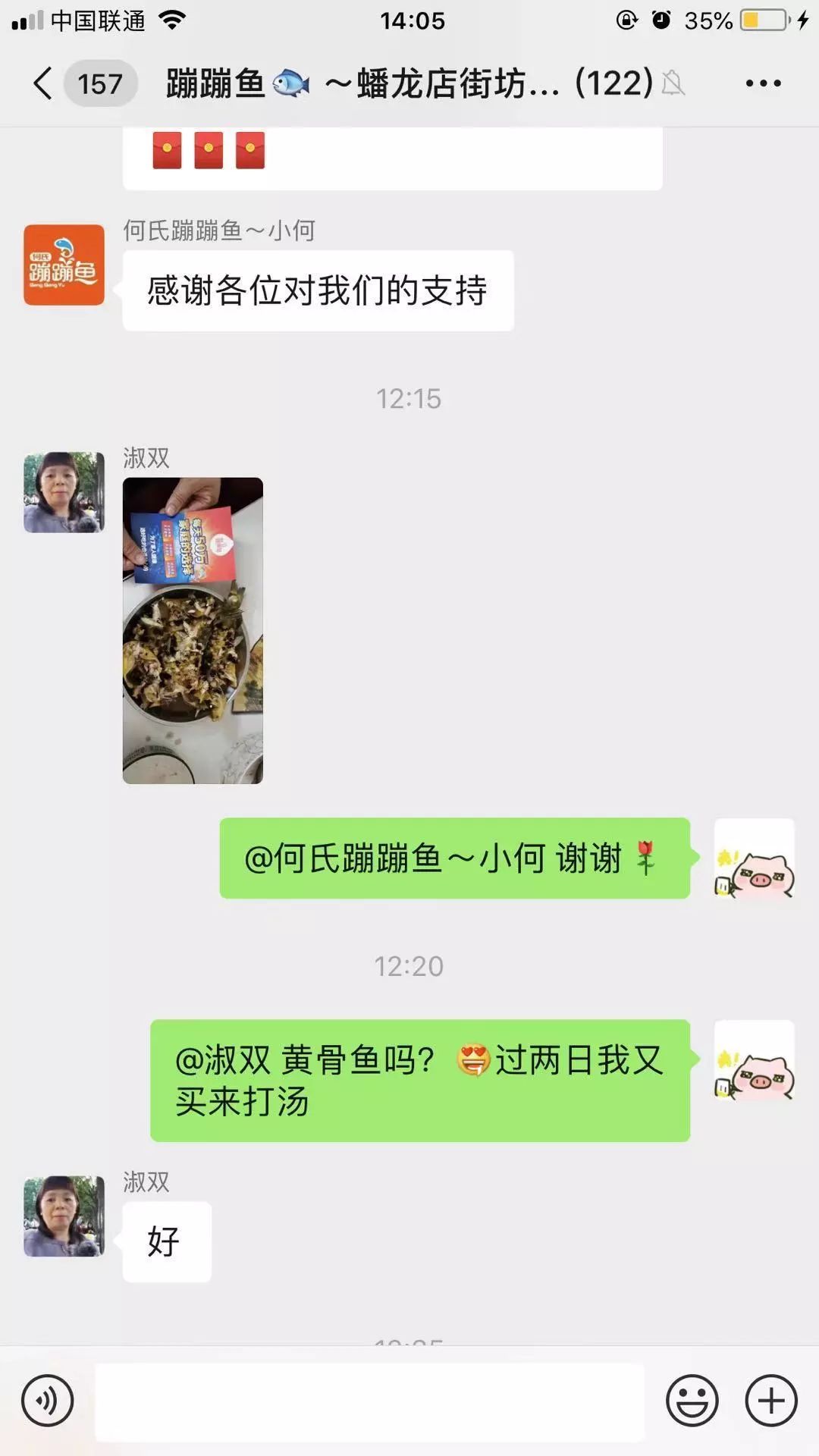The height and width of the screenshot is (1456, 819).
Task: Open the fish dish photo from 淑双
Action: [193, 630]
